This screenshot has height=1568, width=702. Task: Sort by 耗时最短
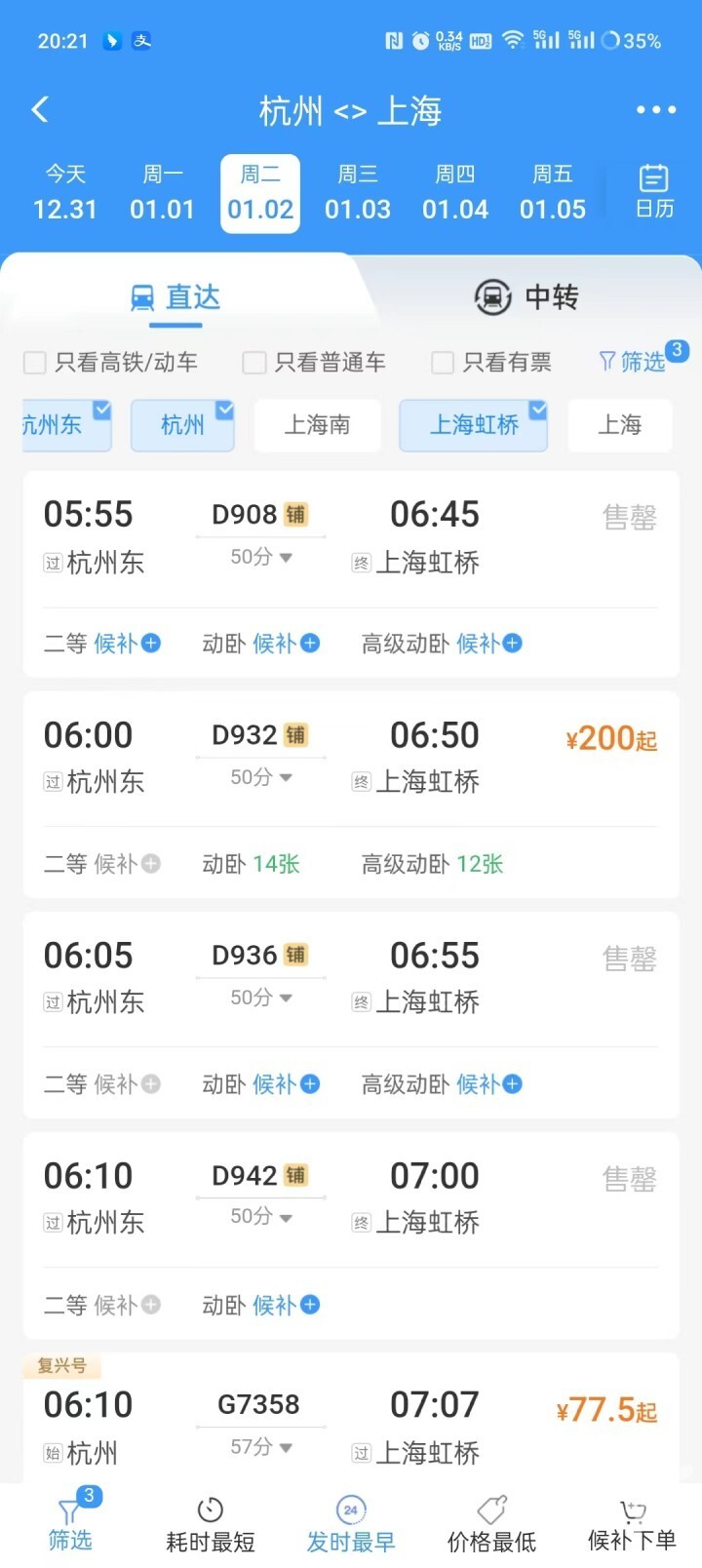point(210,1525)
